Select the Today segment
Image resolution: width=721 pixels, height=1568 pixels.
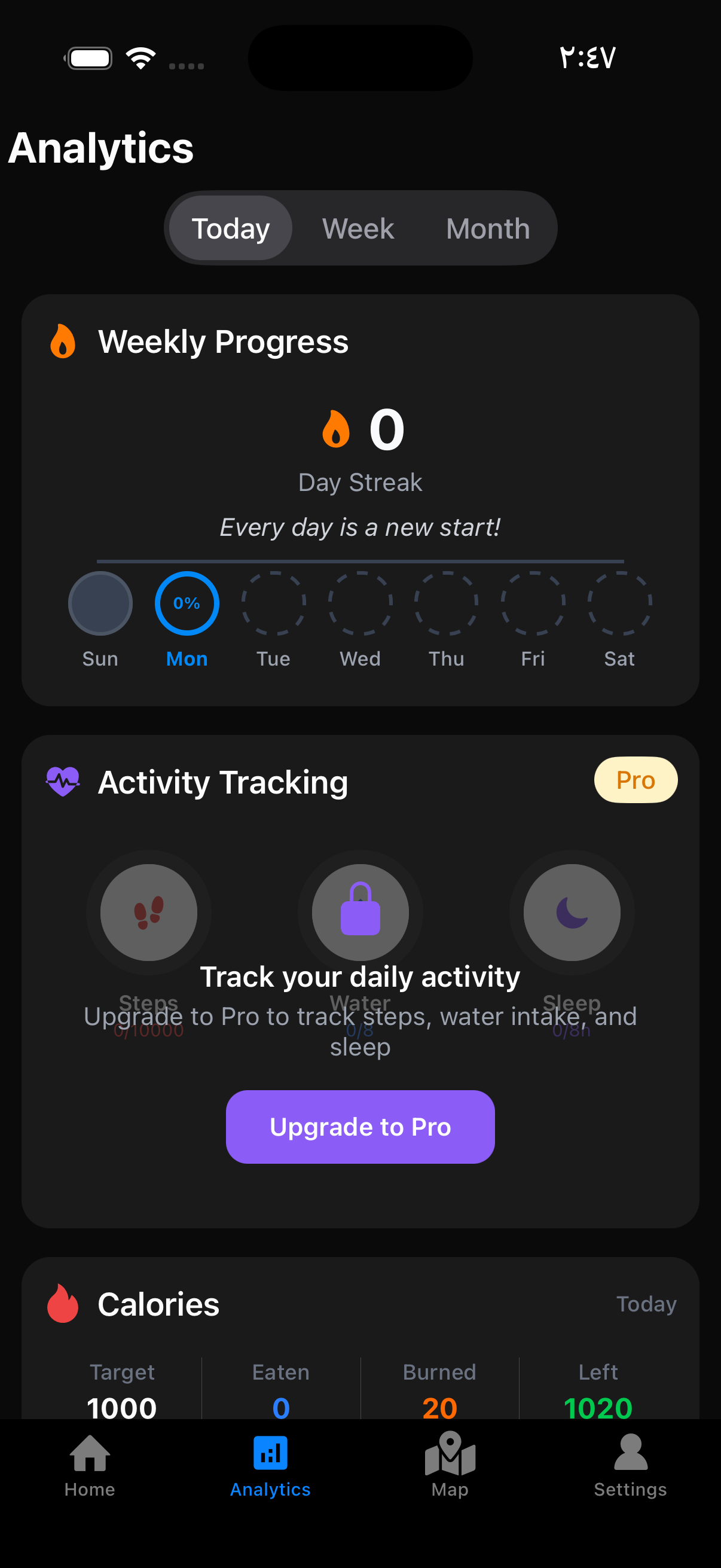click(x=231, y=228)
